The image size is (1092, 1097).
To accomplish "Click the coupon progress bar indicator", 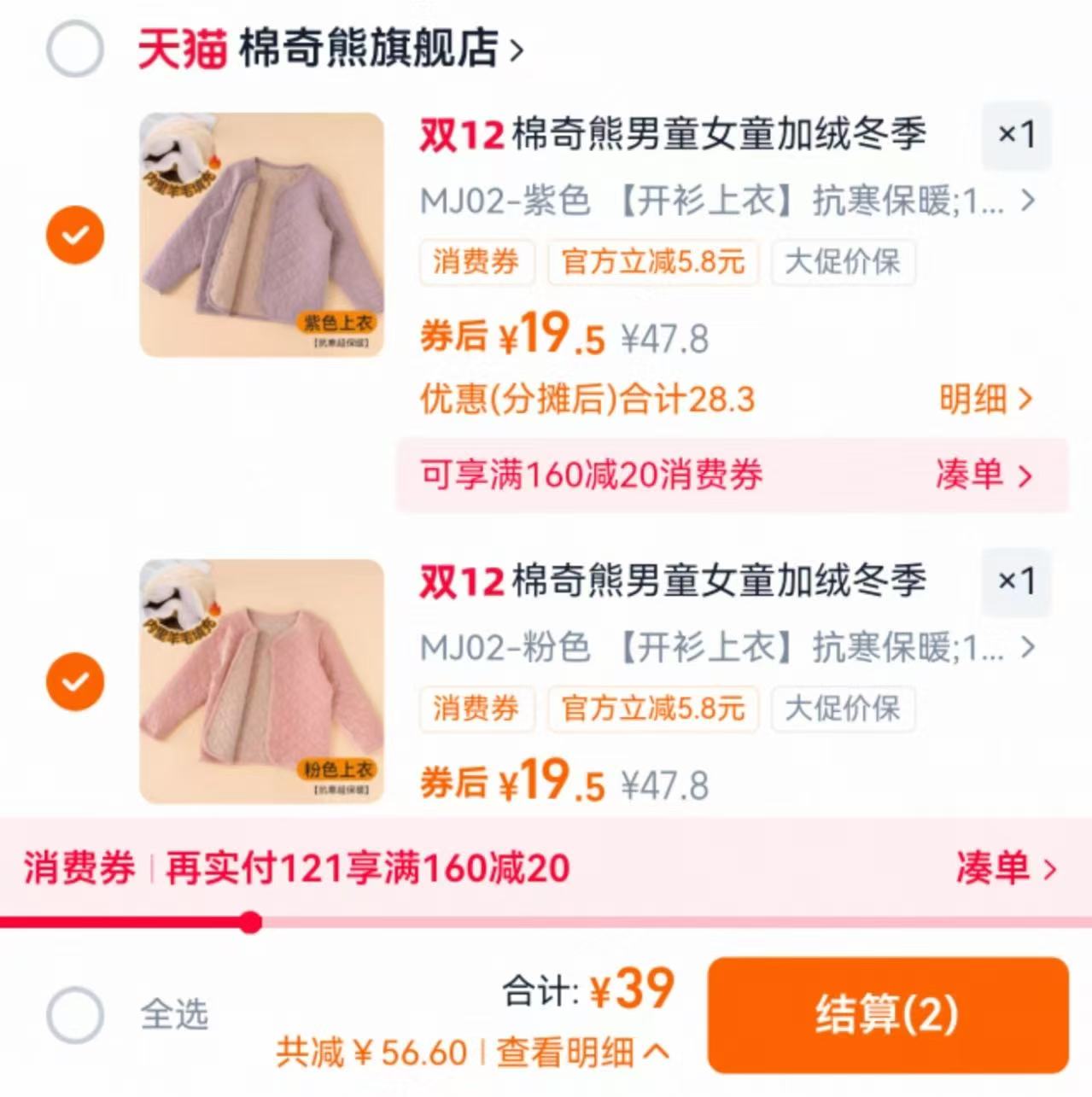I will (x=249, y=922).
